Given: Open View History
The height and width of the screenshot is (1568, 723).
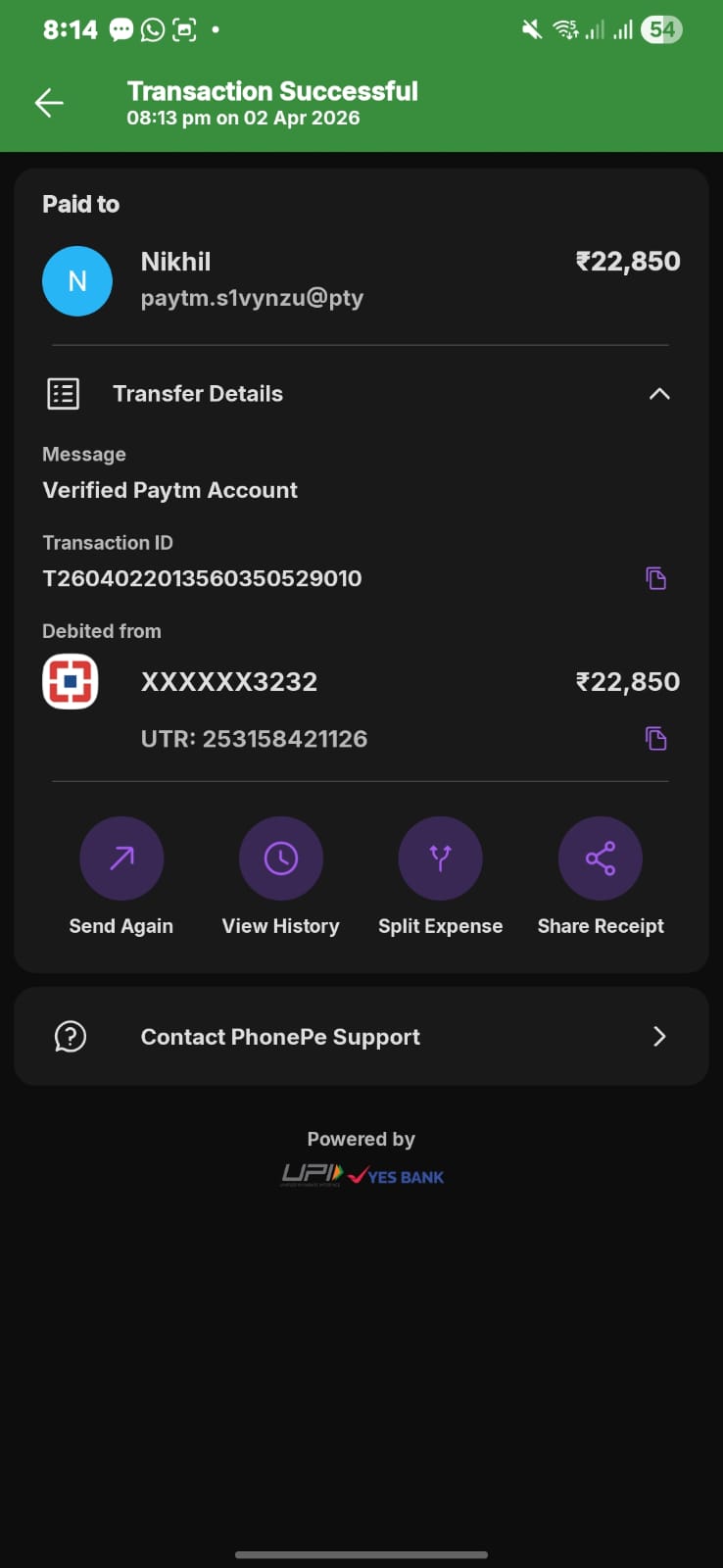Looking at the screenshot, I should tap(281, 858).
